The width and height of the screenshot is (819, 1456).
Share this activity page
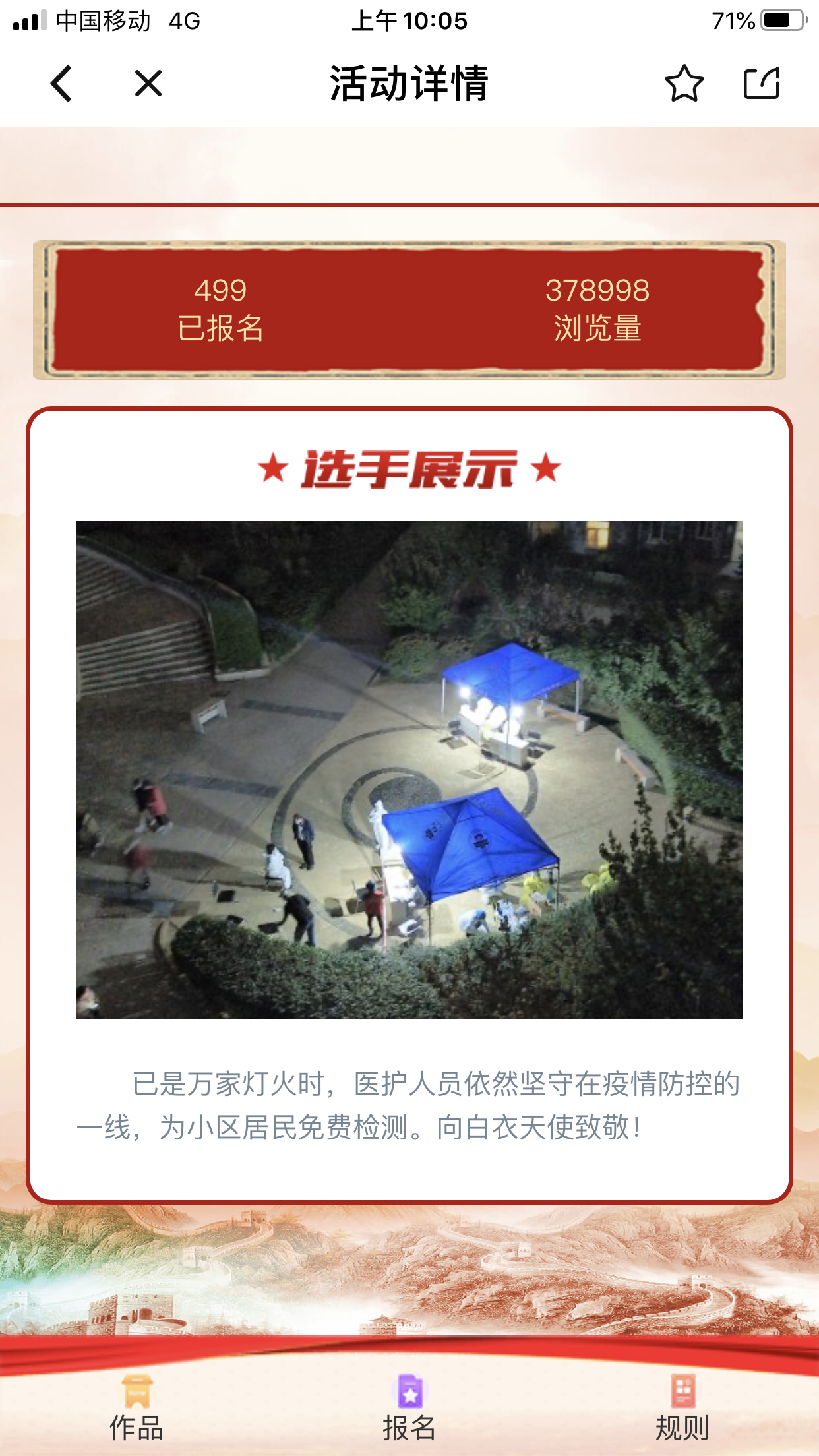click(762, 84)
